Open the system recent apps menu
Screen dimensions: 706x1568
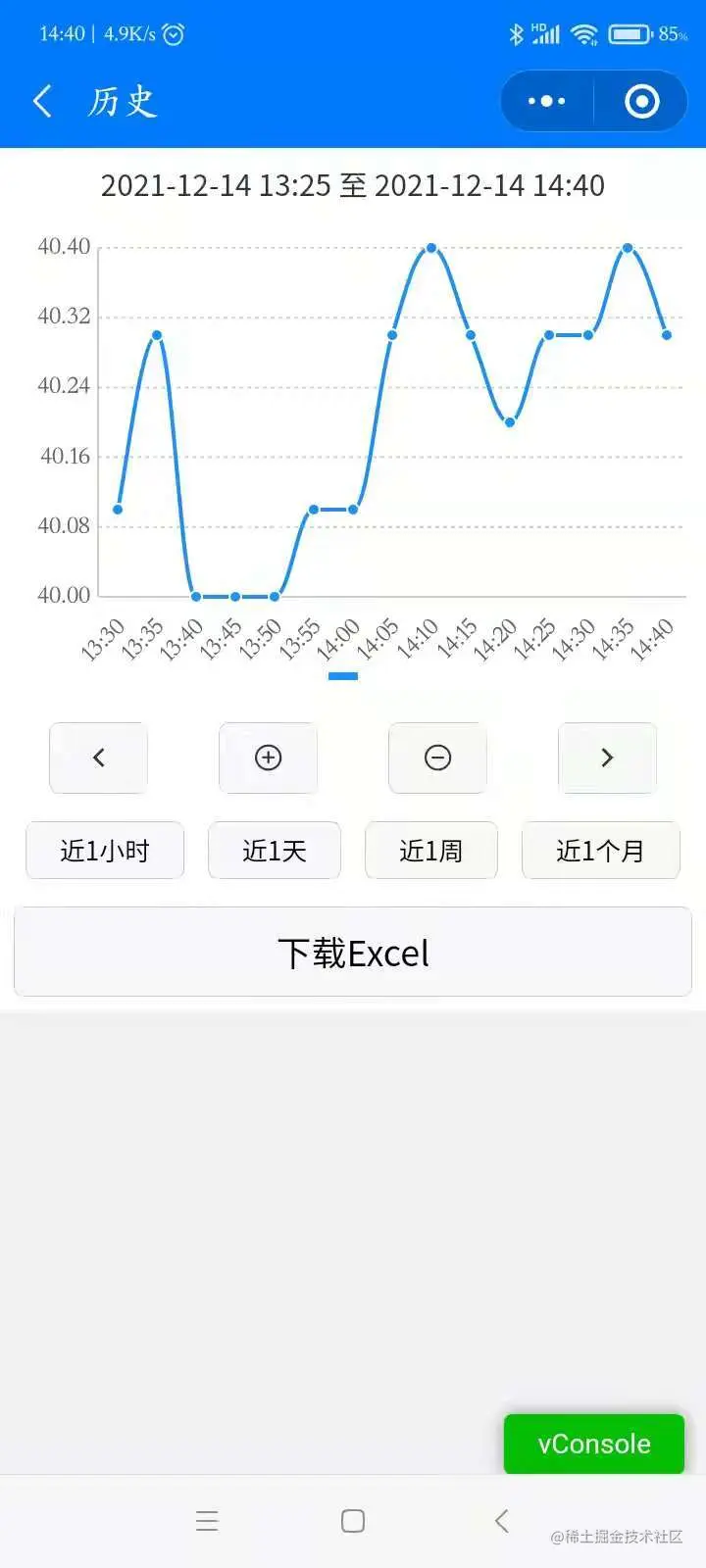tap(207, 1521)
